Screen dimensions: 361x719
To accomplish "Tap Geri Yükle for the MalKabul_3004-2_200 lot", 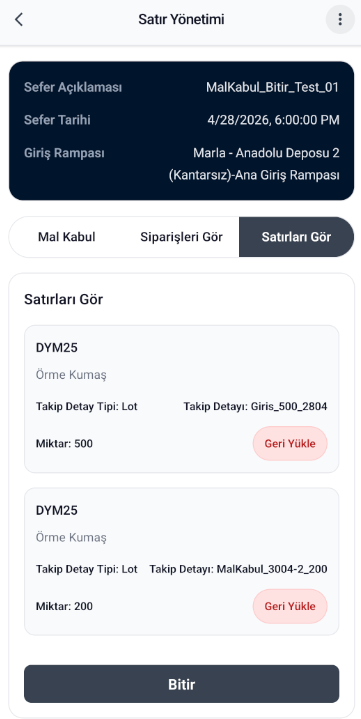I will pyautogui.click(x=290, y=606).
